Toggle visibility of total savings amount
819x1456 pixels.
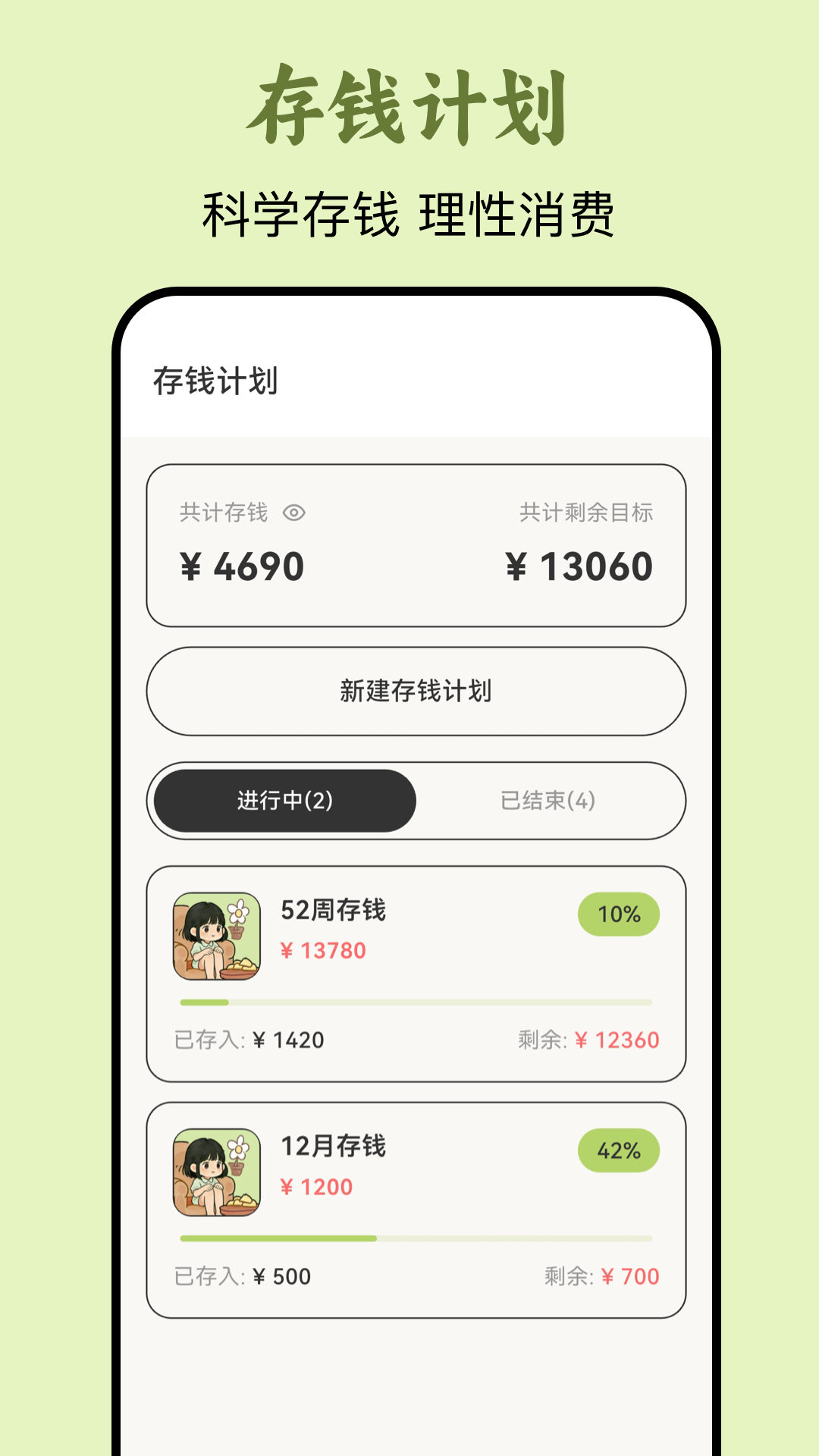(294, 513)
